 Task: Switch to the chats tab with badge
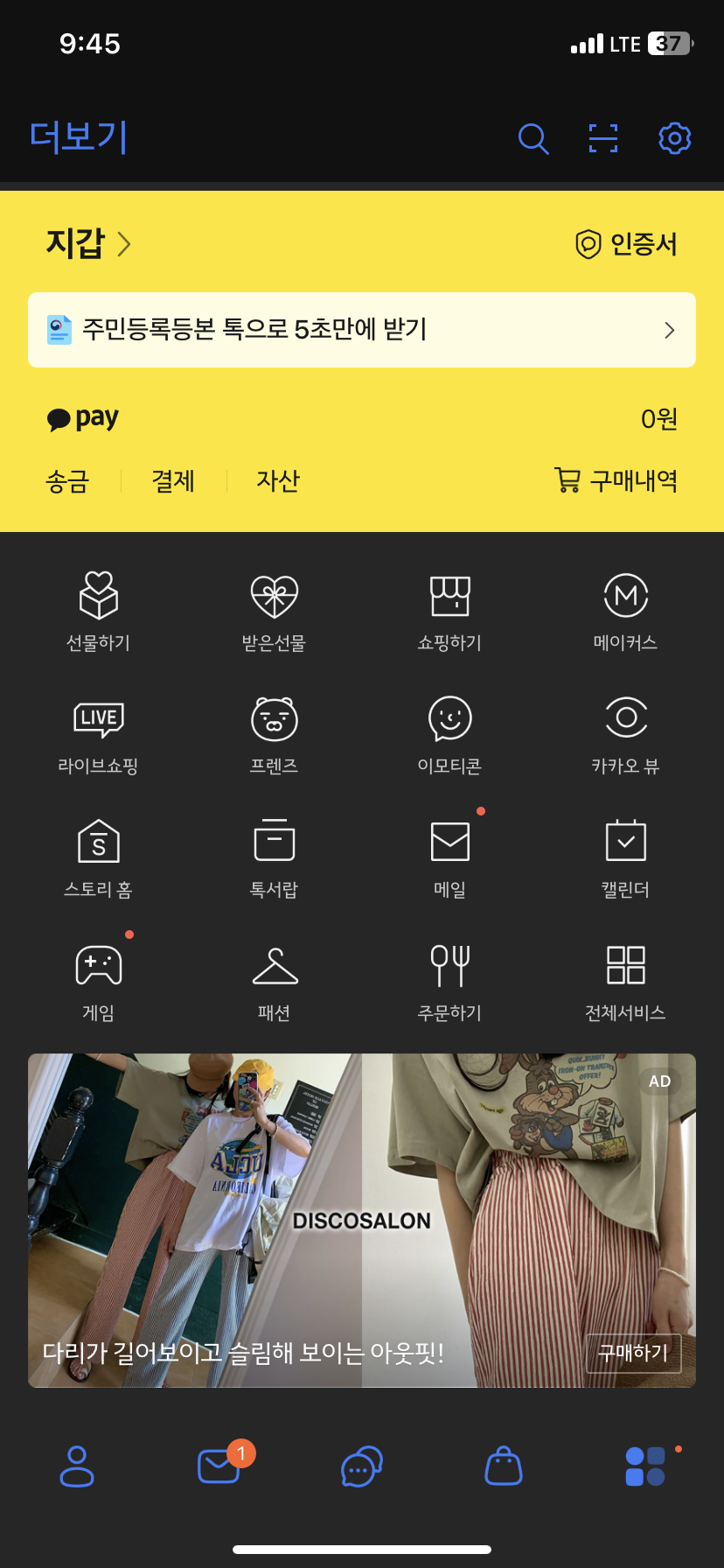coord(219,1464)
